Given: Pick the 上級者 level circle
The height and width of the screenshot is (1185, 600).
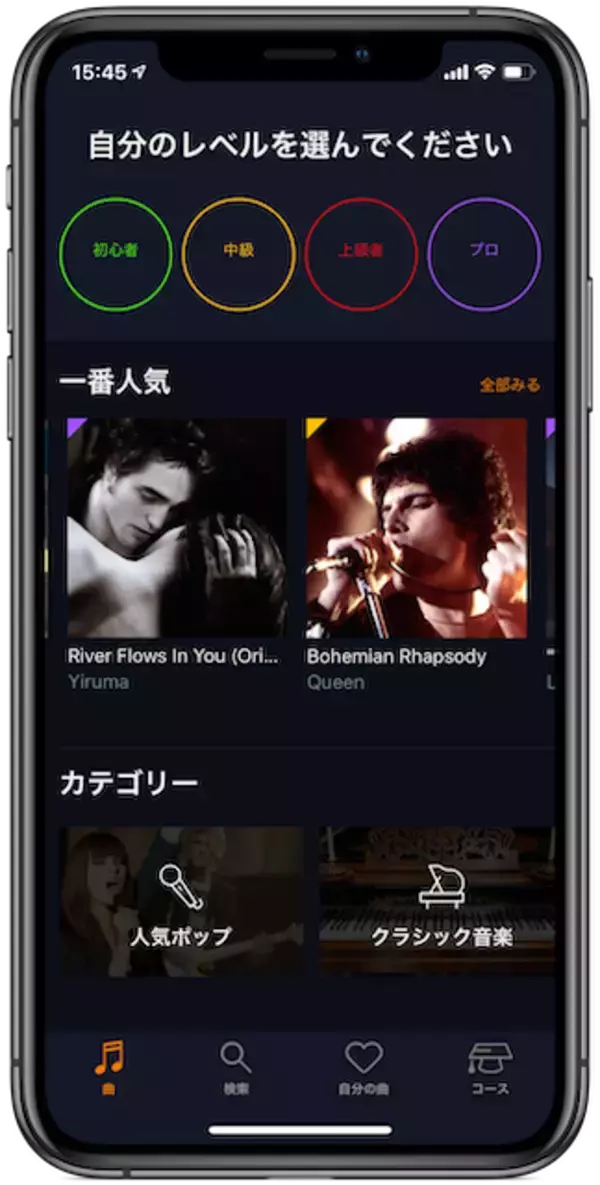Looking at the screenshot, I should [x=360, y=253].
